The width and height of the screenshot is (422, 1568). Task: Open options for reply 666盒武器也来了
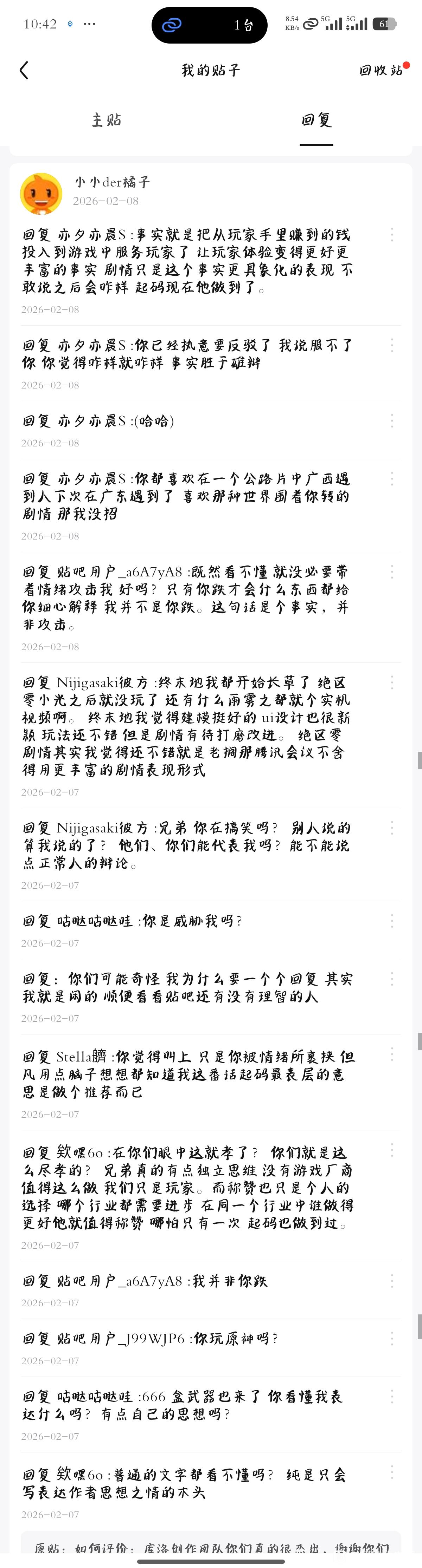[x=391, y=1396]
